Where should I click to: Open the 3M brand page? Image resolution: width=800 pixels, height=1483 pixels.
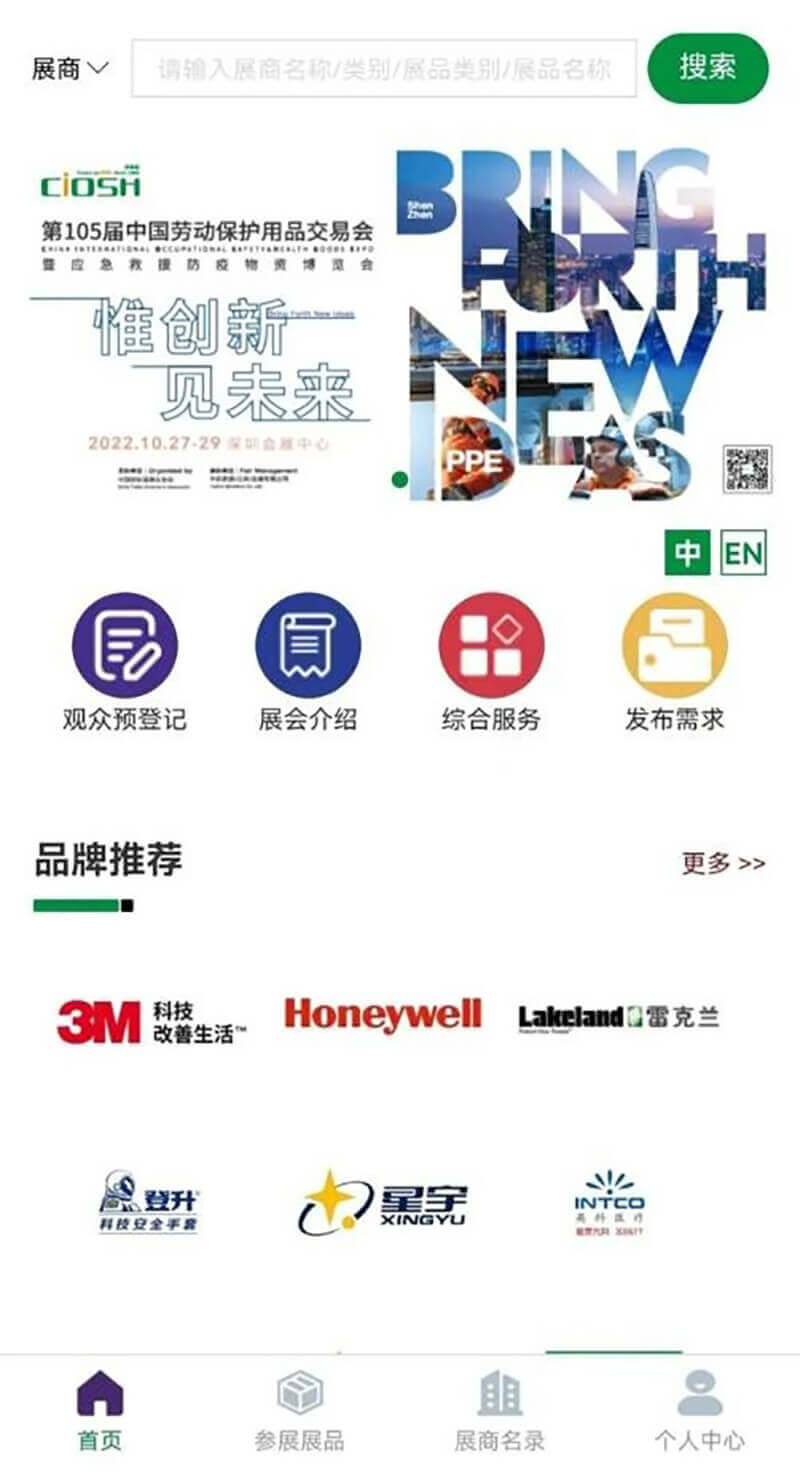pos(150,1022)
